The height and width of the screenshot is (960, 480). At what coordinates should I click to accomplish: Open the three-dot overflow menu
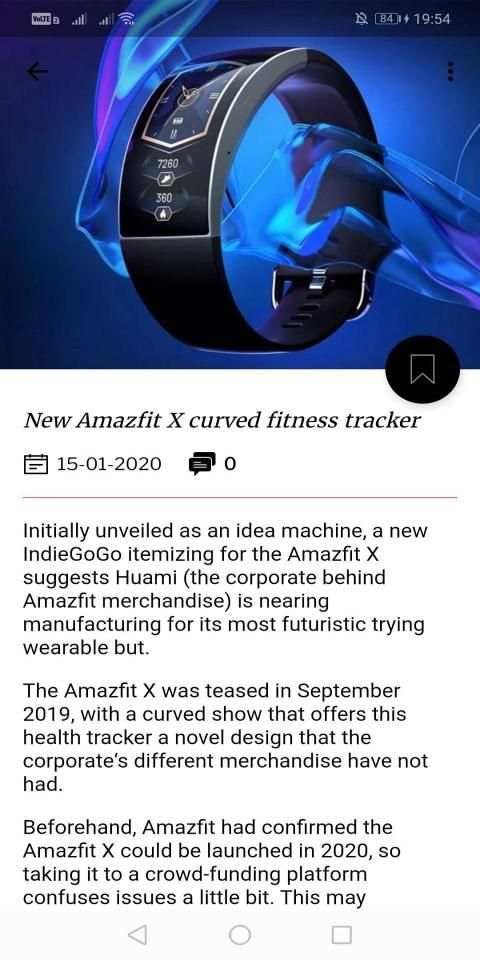point(451,72)
